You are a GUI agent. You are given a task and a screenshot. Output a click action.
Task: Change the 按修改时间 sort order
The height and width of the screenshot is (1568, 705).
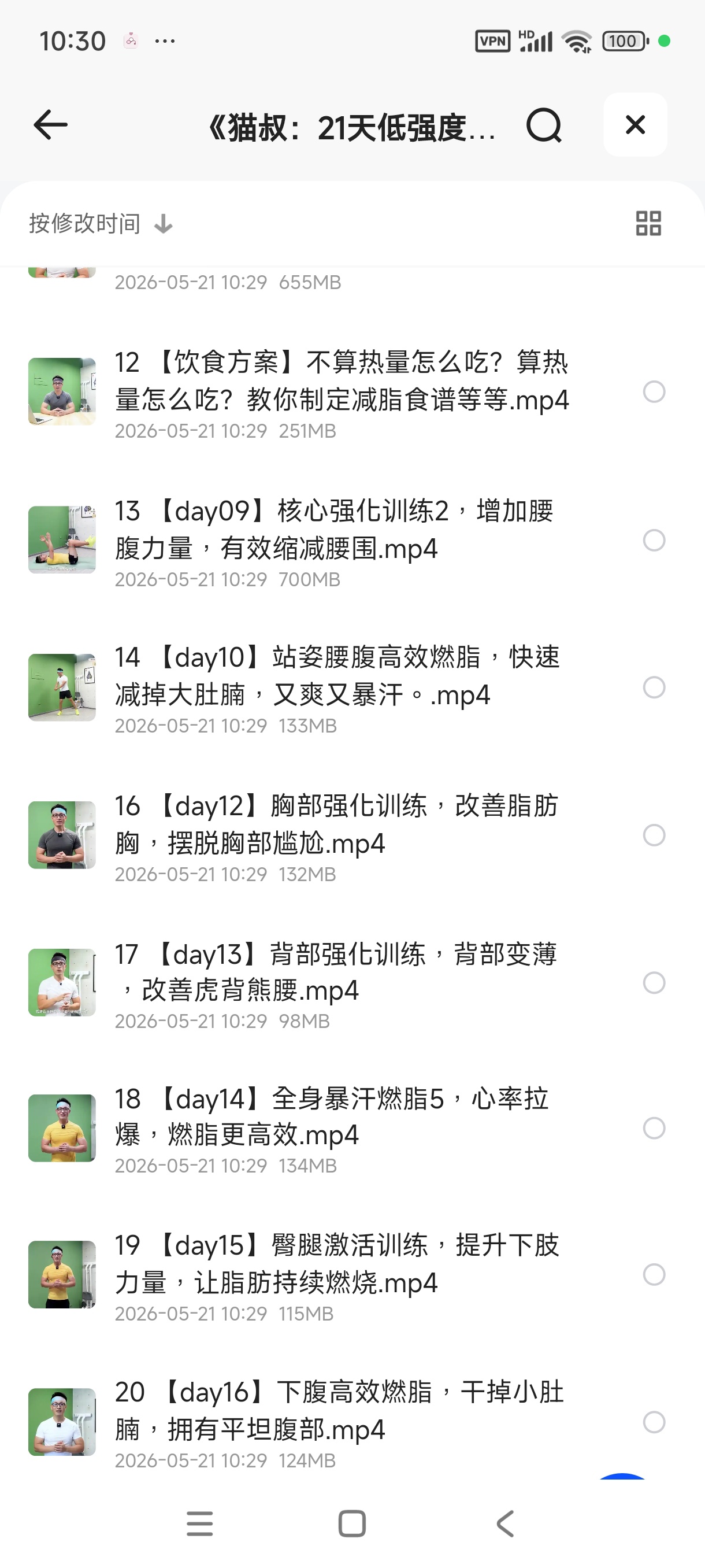(101, 224)
